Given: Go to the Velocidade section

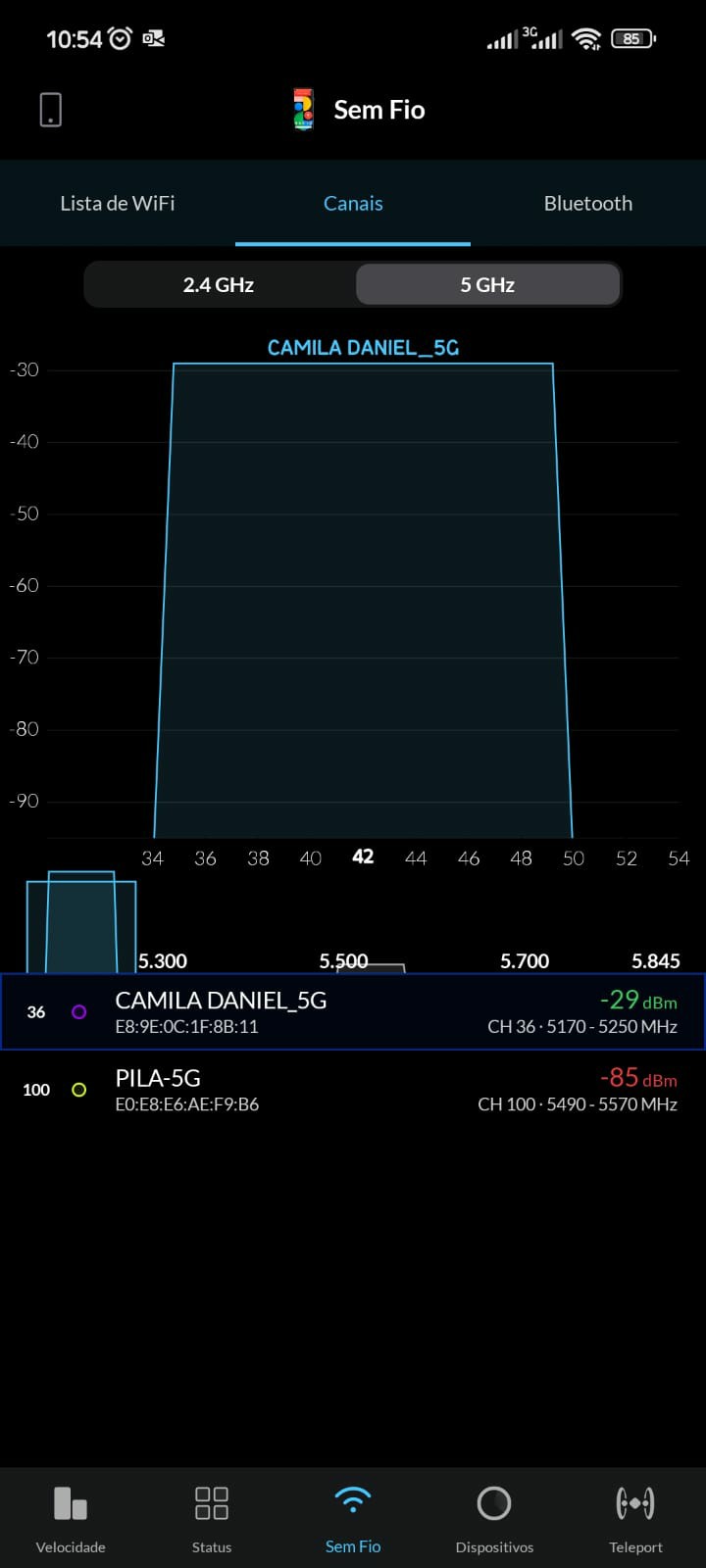Looking at the screenshot, I should [71, 1518].
